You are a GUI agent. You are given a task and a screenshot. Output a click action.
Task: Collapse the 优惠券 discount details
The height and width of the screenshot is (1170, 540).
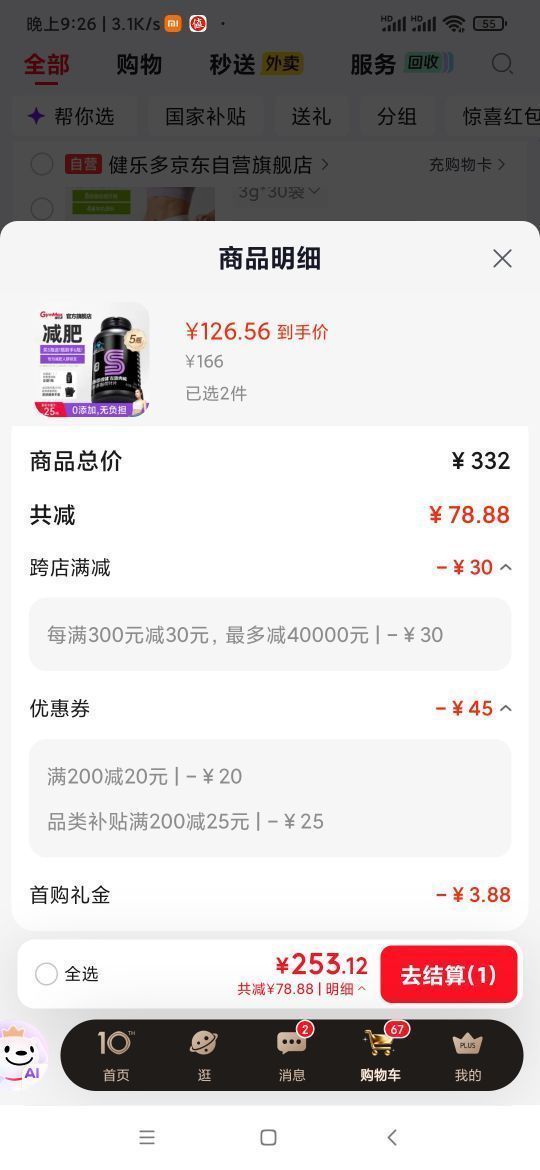click(506, 709)
